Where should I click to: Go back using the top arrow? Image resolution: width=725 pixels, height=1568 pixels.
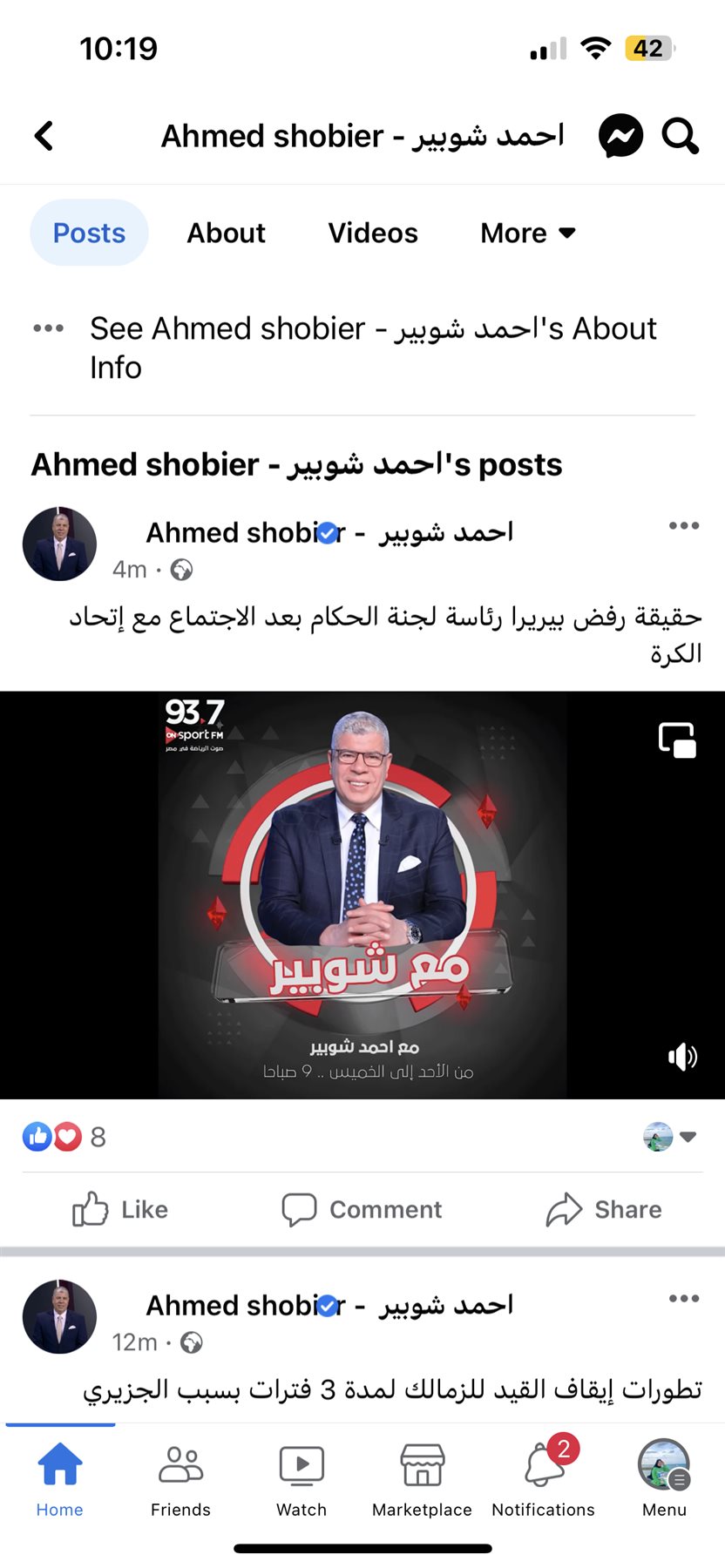[44, 136]
